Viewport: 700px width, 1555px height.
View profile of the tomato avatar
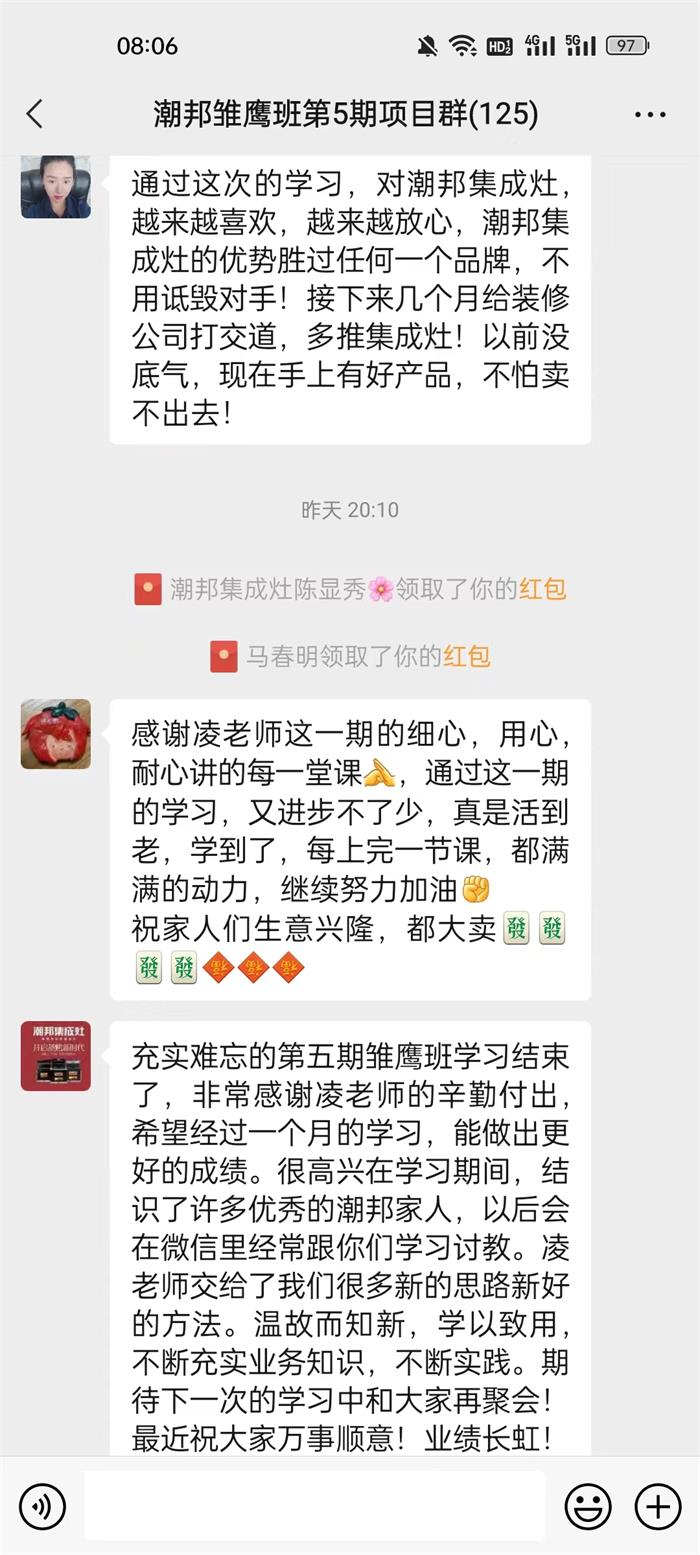pos(56,734)
